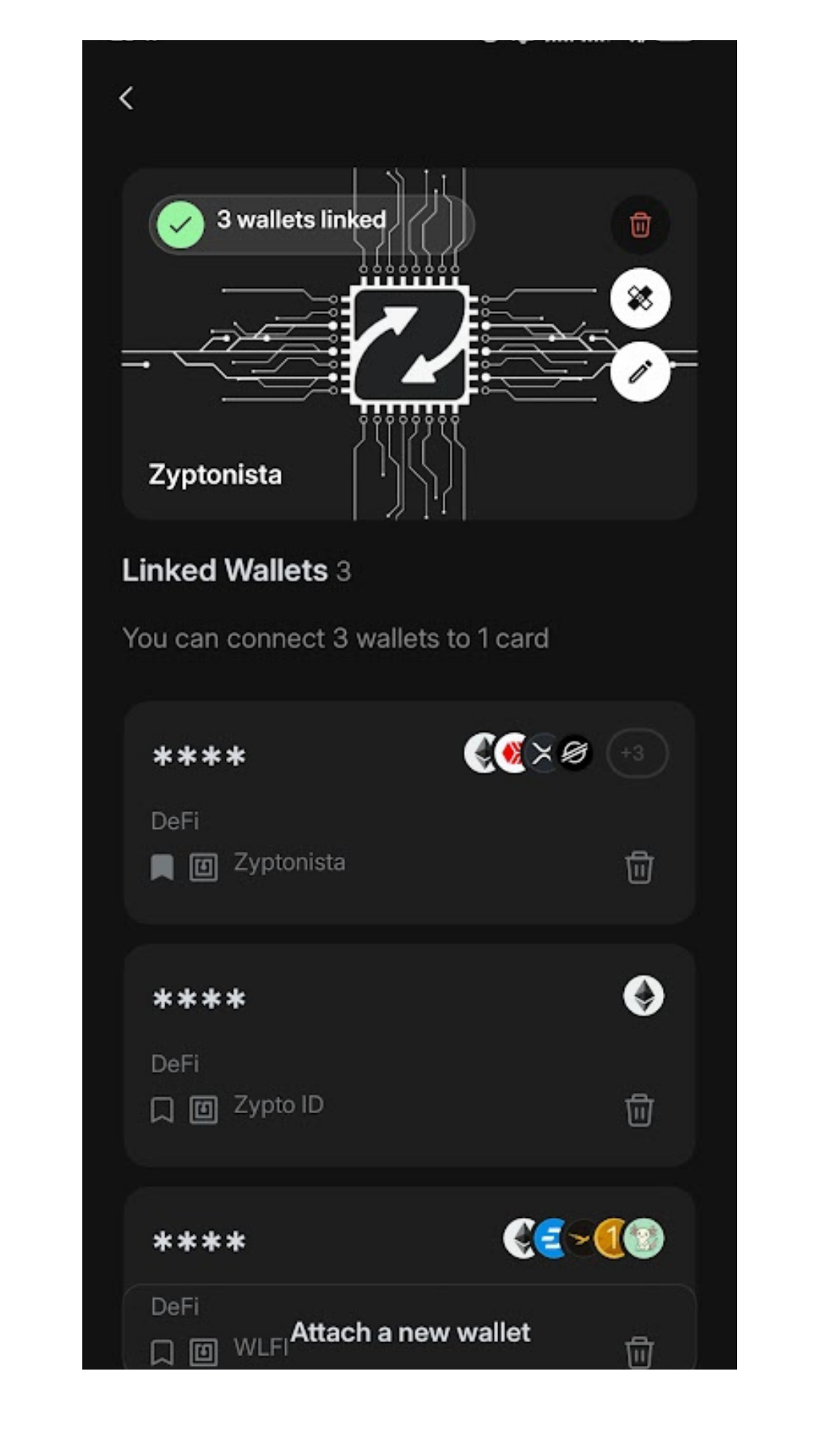Click the axolotl token icon on WLFI wallet
Screen dimensions: 819x1456
[643, 1238]
